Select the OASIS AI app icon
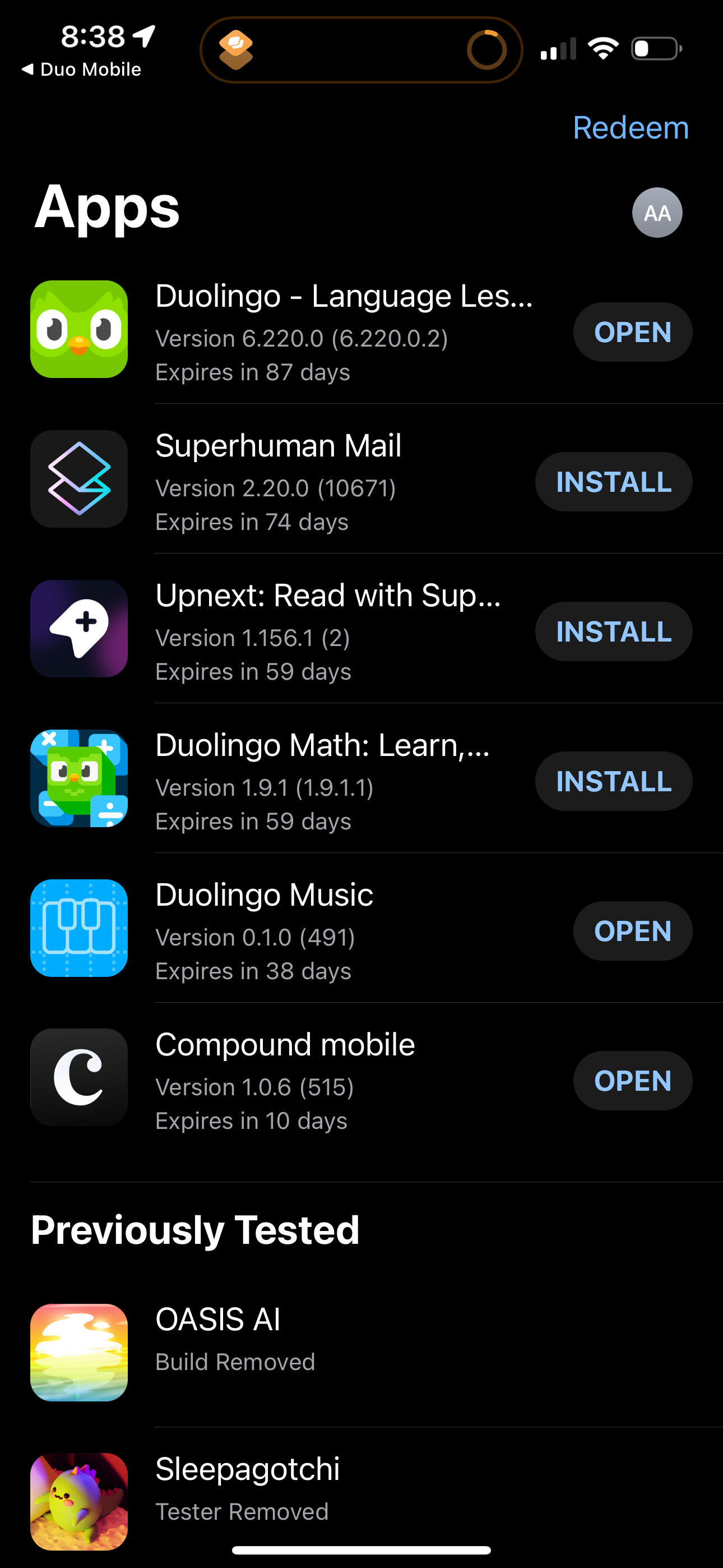The image size is (723, 1568). 78,1352
